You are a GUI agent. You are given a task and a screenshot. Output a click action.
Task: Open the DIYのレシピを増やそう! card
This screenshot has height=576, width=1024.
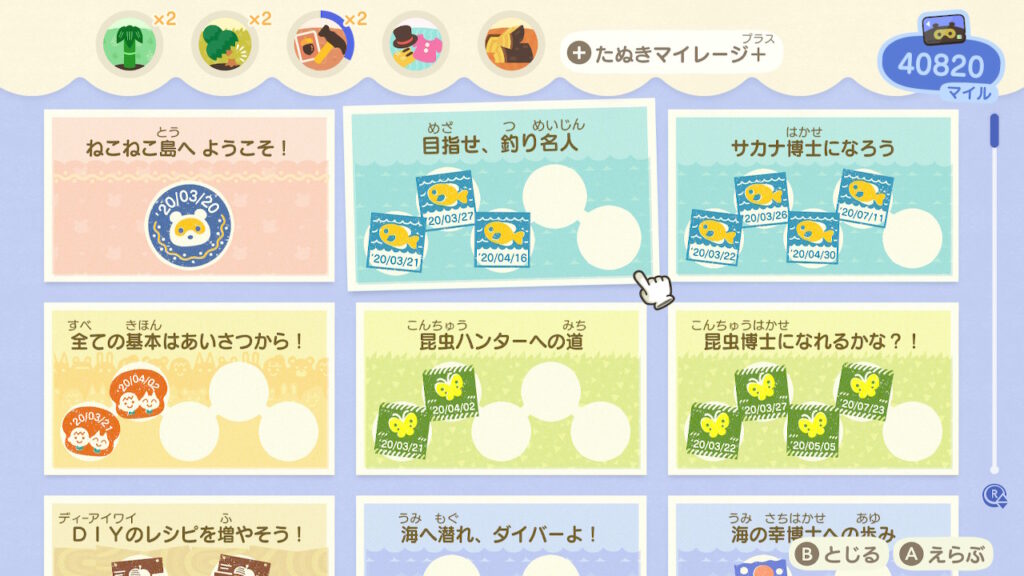pyautogui.click(x=190, y=537)
